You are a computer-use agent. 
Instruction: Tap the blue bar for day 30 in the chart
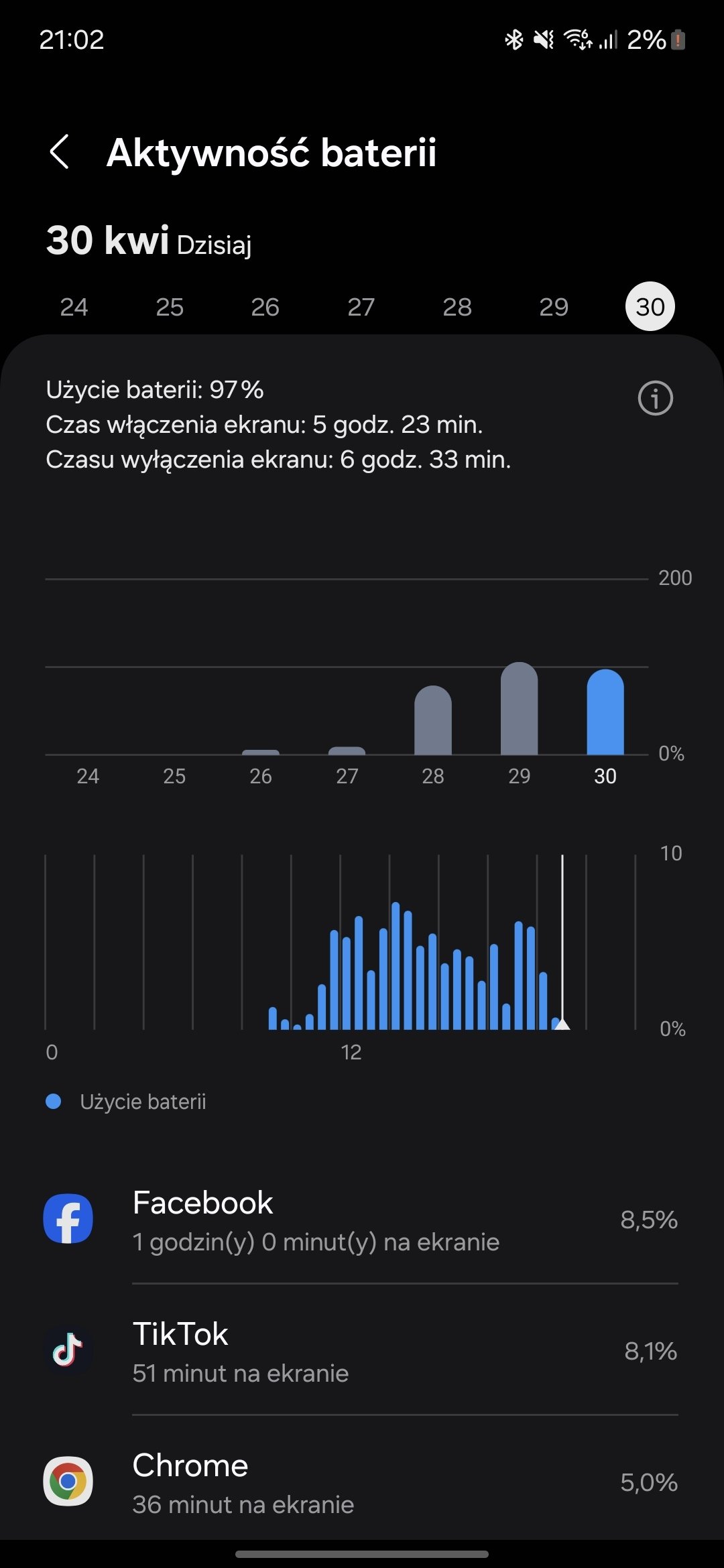[x=605, y=712]
